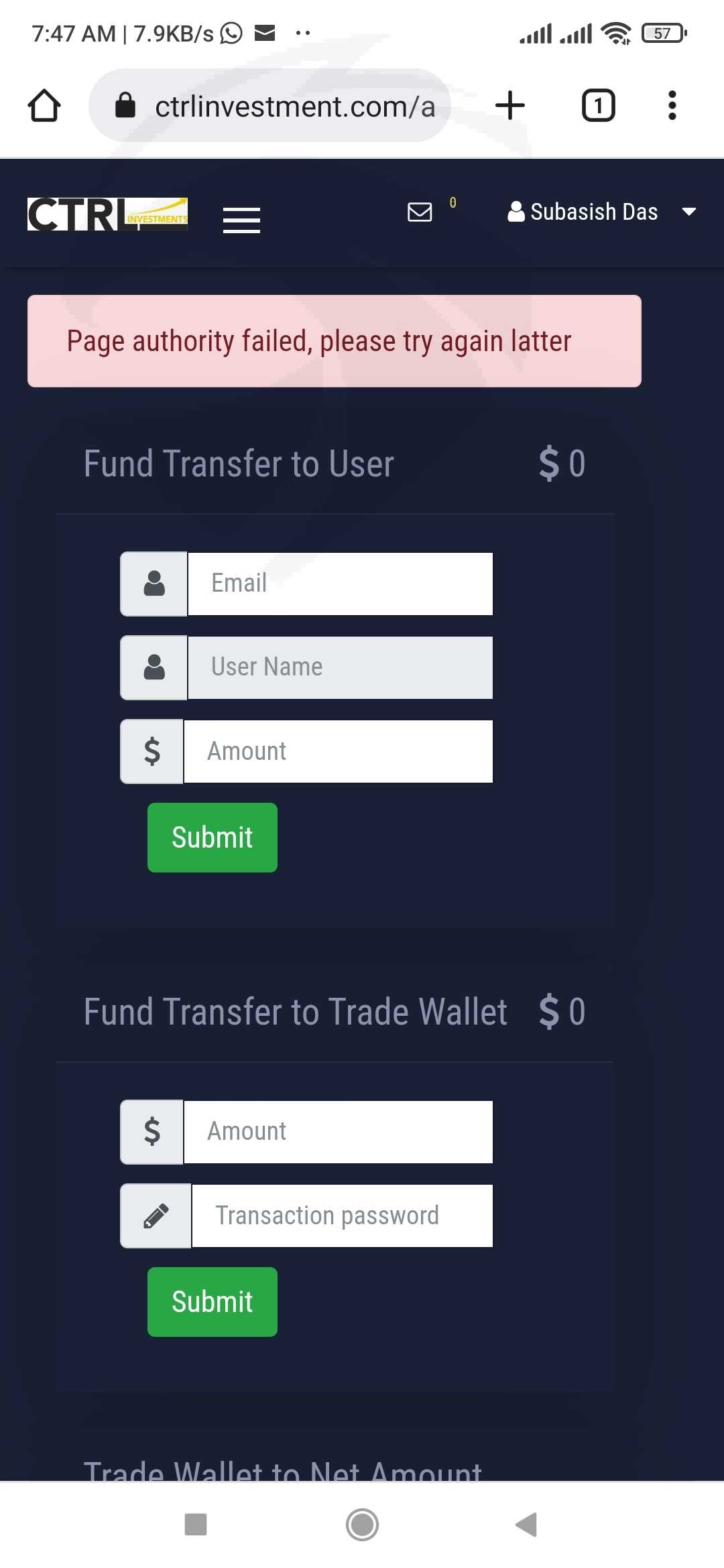Tap the Email input field
This screenshot has width=724, height=1568.
(340, 584)
